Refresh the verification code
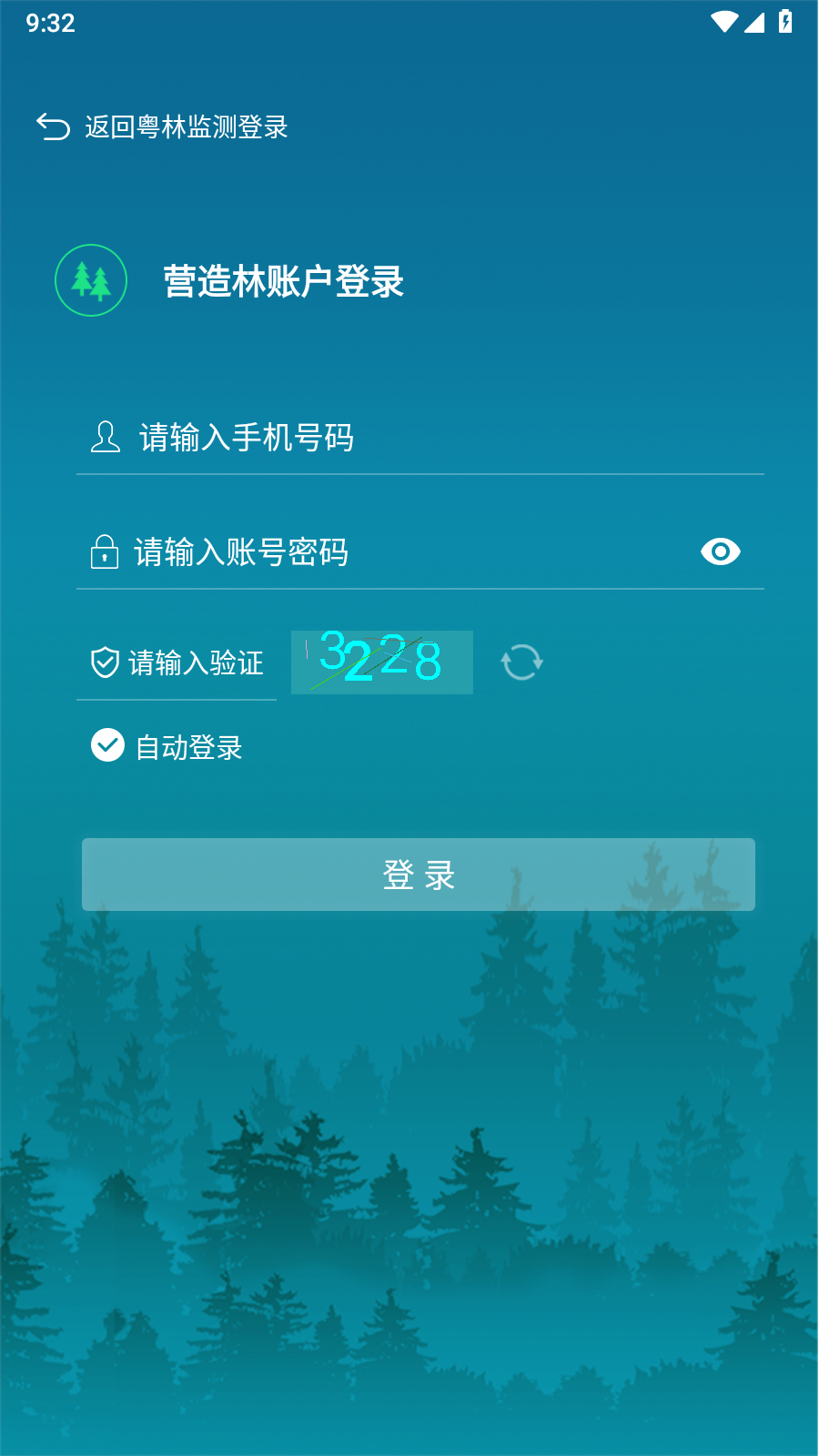The width and height of the screenshot is (819, 1456). click(x=522, y=662)
